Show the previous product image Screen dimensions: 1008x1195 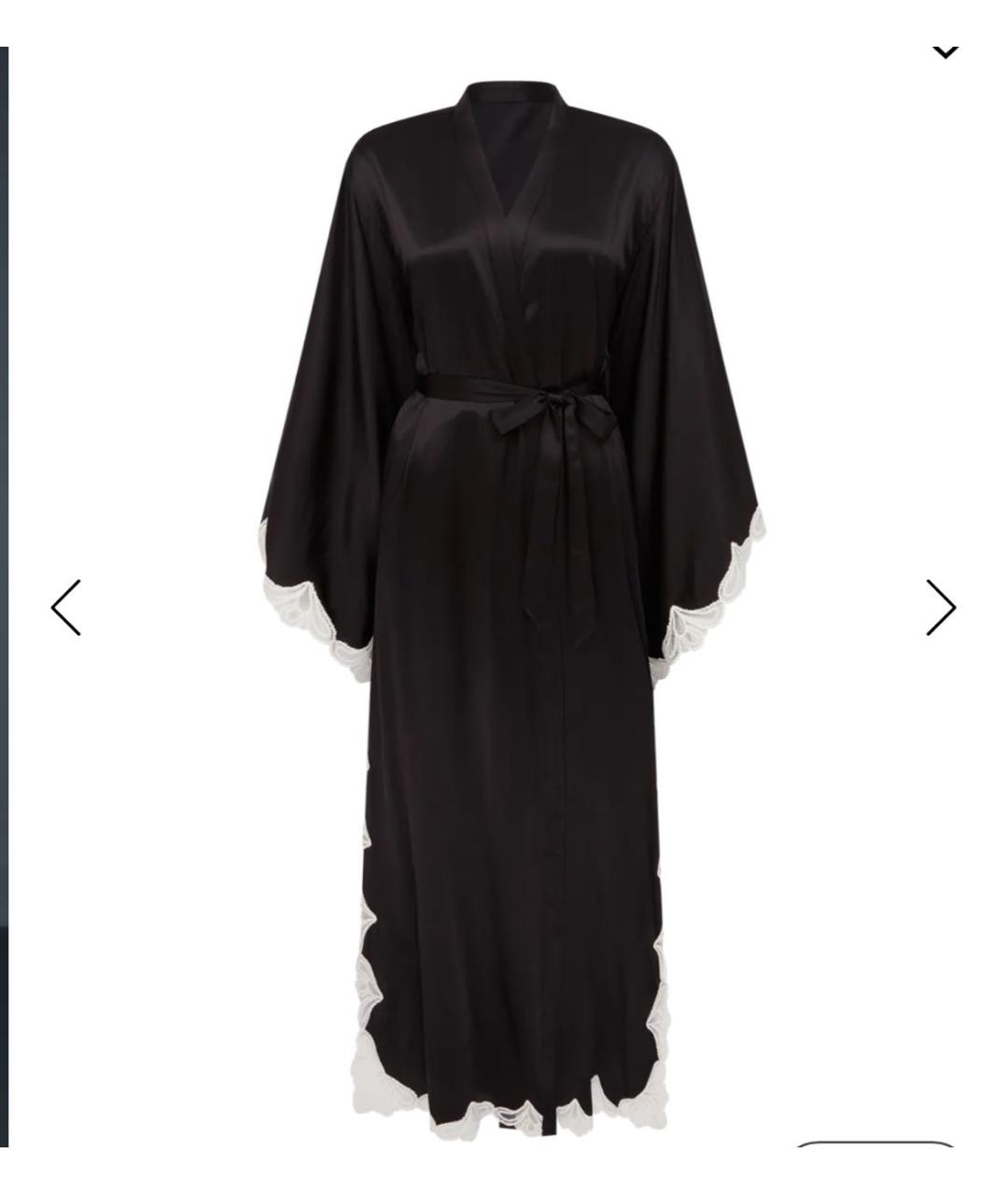tap(65, 608)
